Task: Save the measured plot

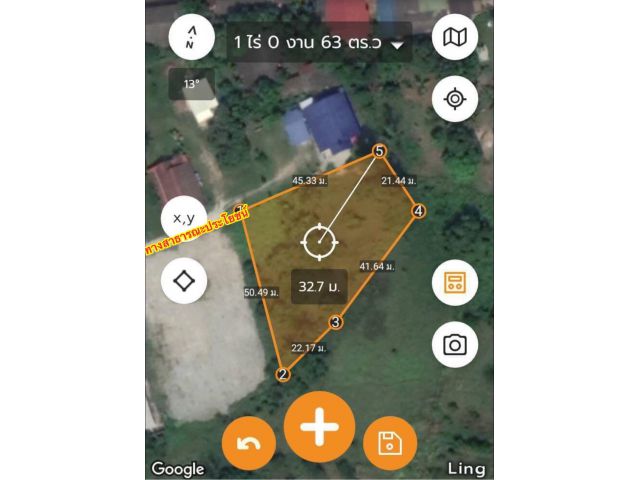Action: (390, 444)
